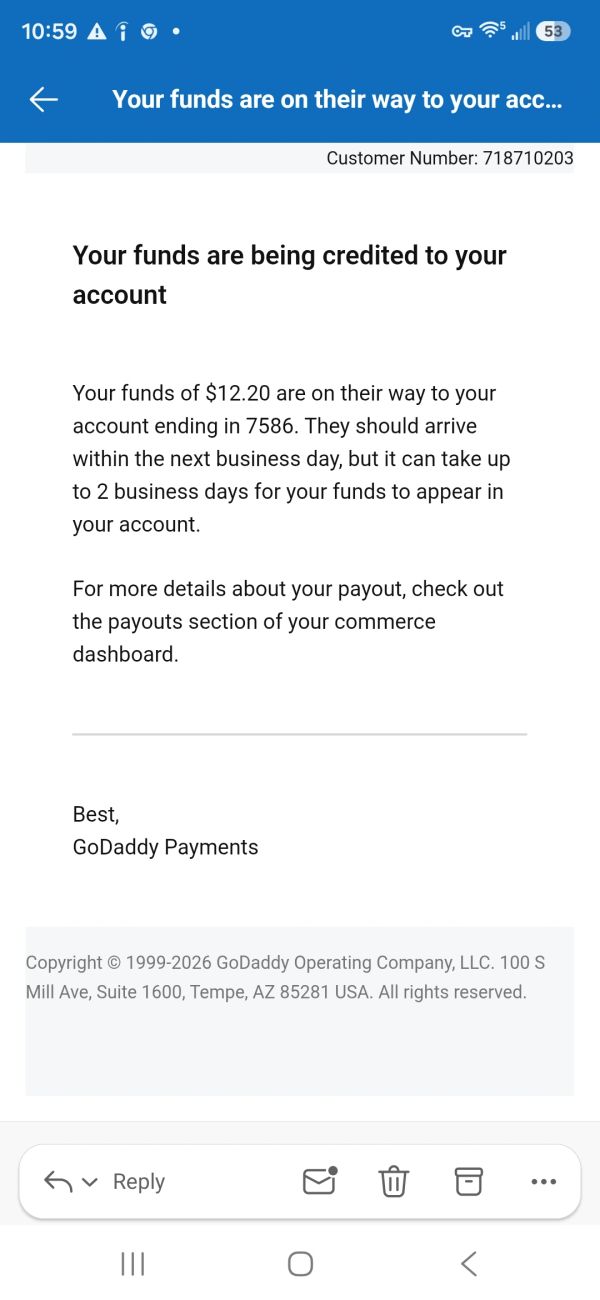Expand the reply options dropdown arrow

90,1183
